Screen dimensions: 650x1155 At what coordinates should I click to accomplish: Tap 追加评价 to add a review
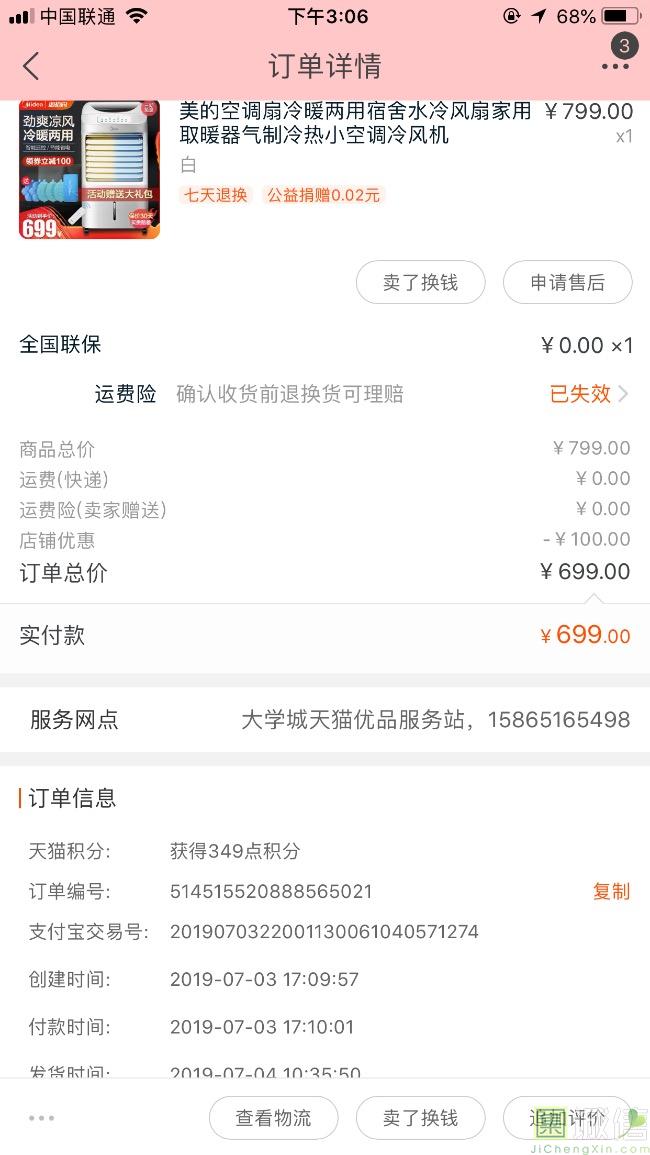coord(567,1117)
